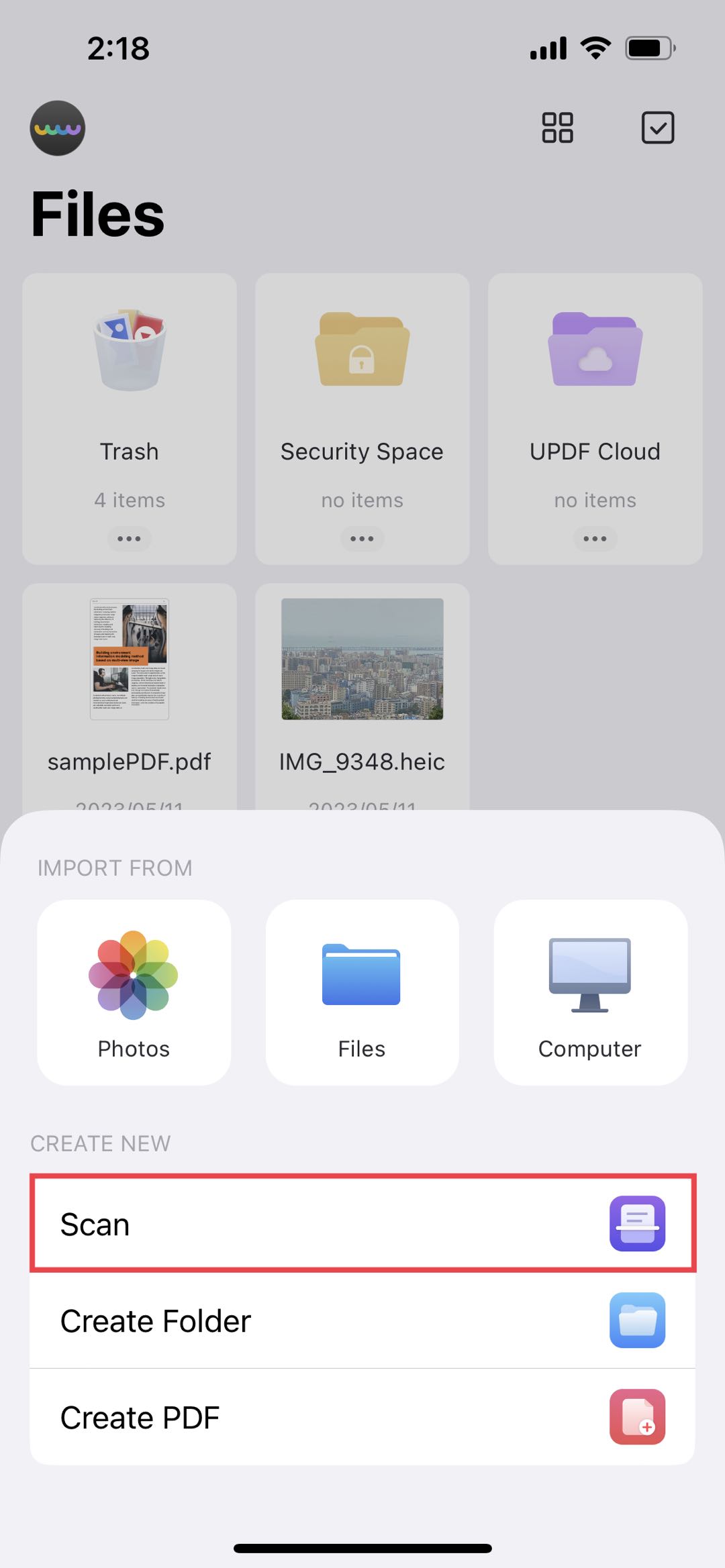Tap the selection checkbox icon top right
The height and width of the screenshot is (1568, 725).
657,127
